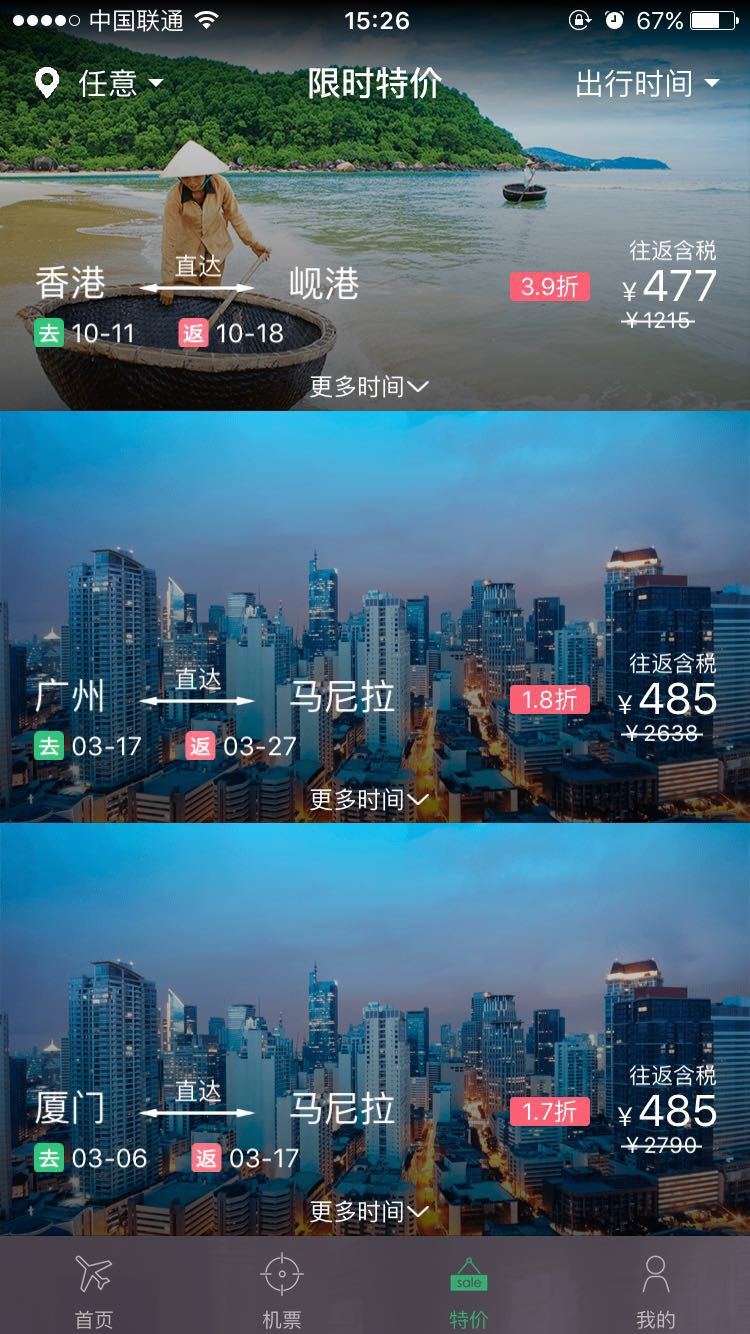
Task: Switch to the 机票 tickets tab
Action: click(x=281, y=1290)
